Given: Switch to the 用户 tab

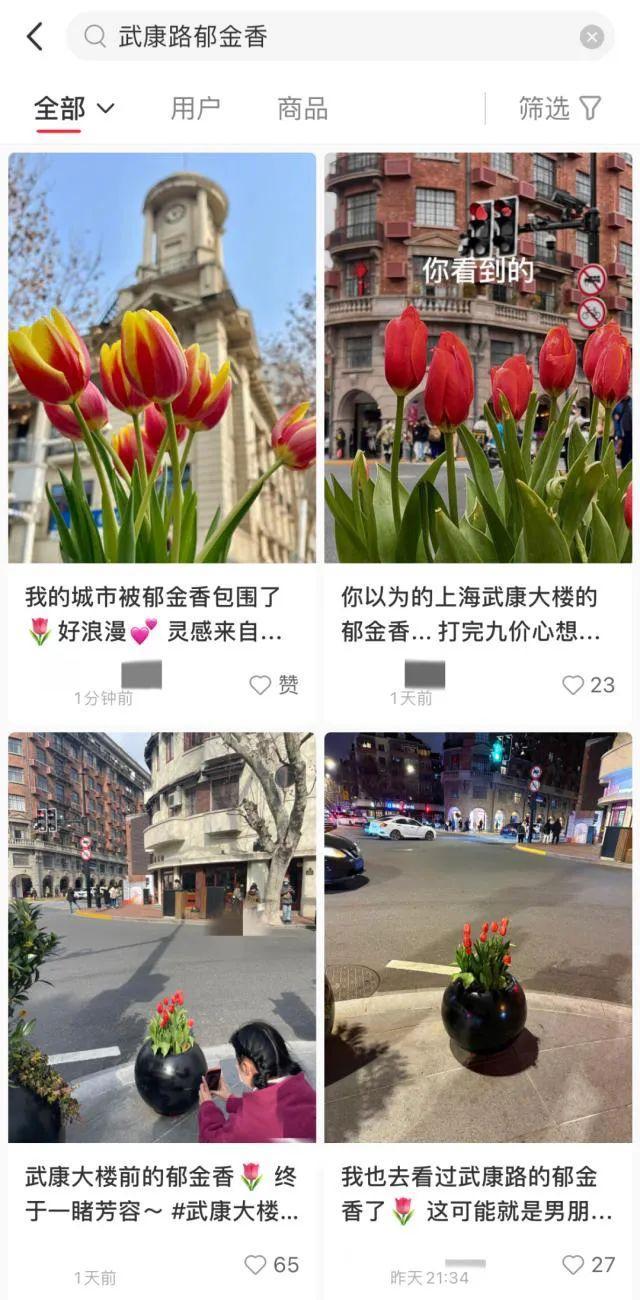Looking at the screenshot, I should pos(195,108).
